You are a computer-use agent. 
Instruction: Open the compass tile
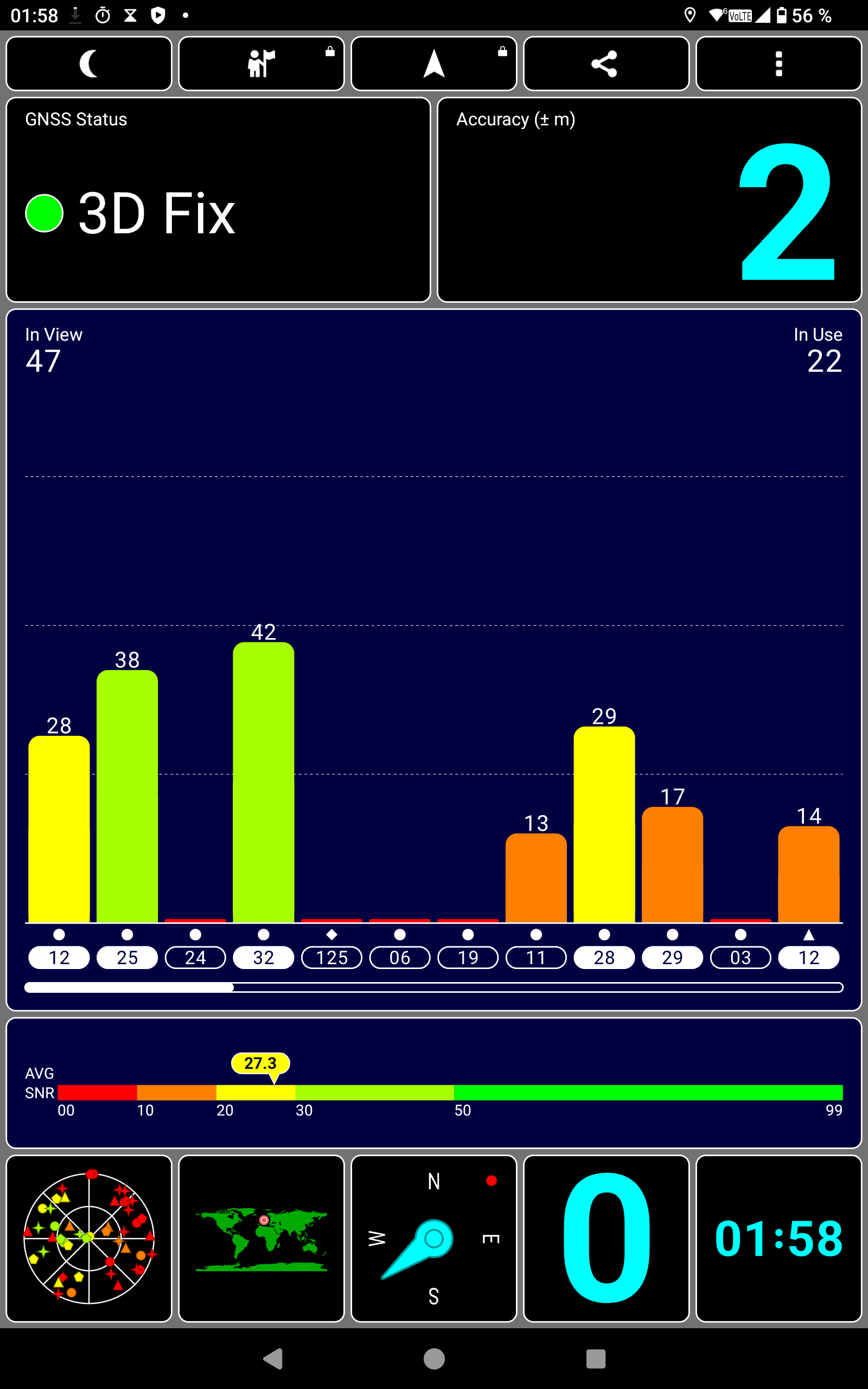click(x=434, y=1238)
